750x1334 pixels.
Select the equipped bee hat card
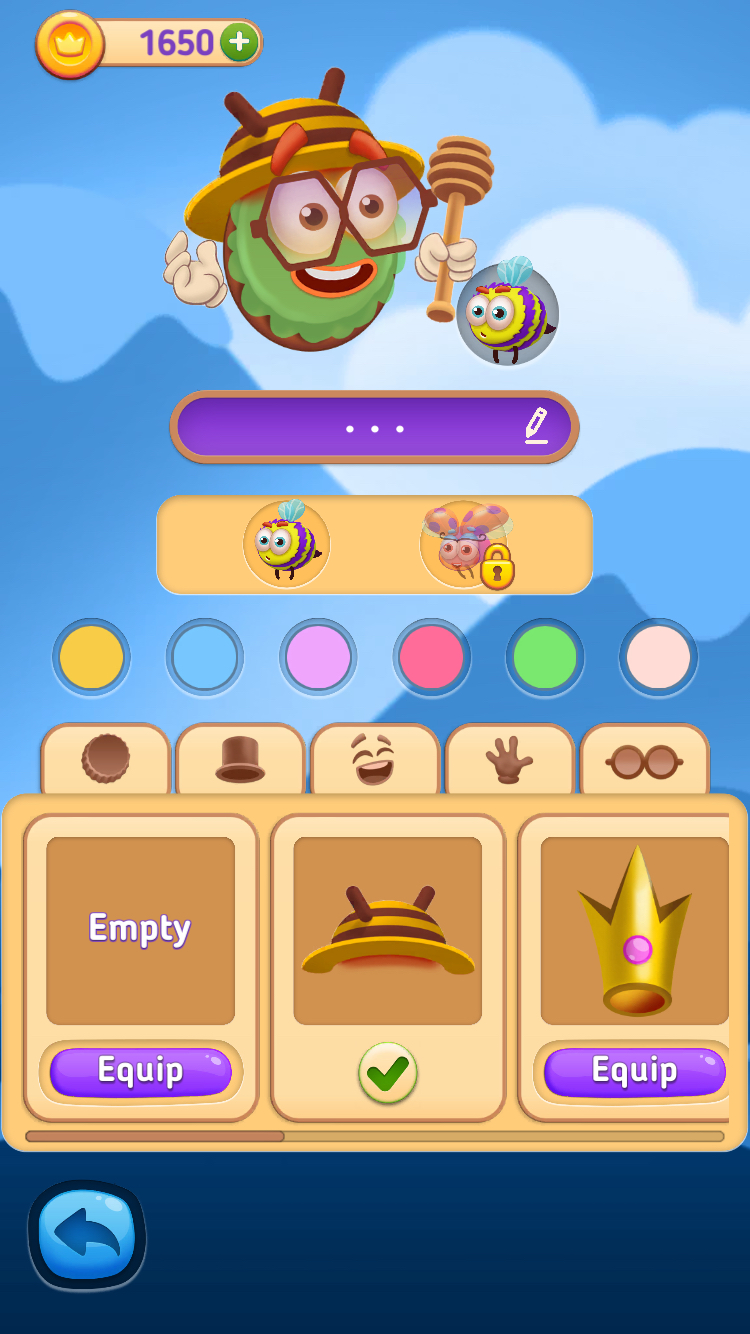[x=387, y=930]
